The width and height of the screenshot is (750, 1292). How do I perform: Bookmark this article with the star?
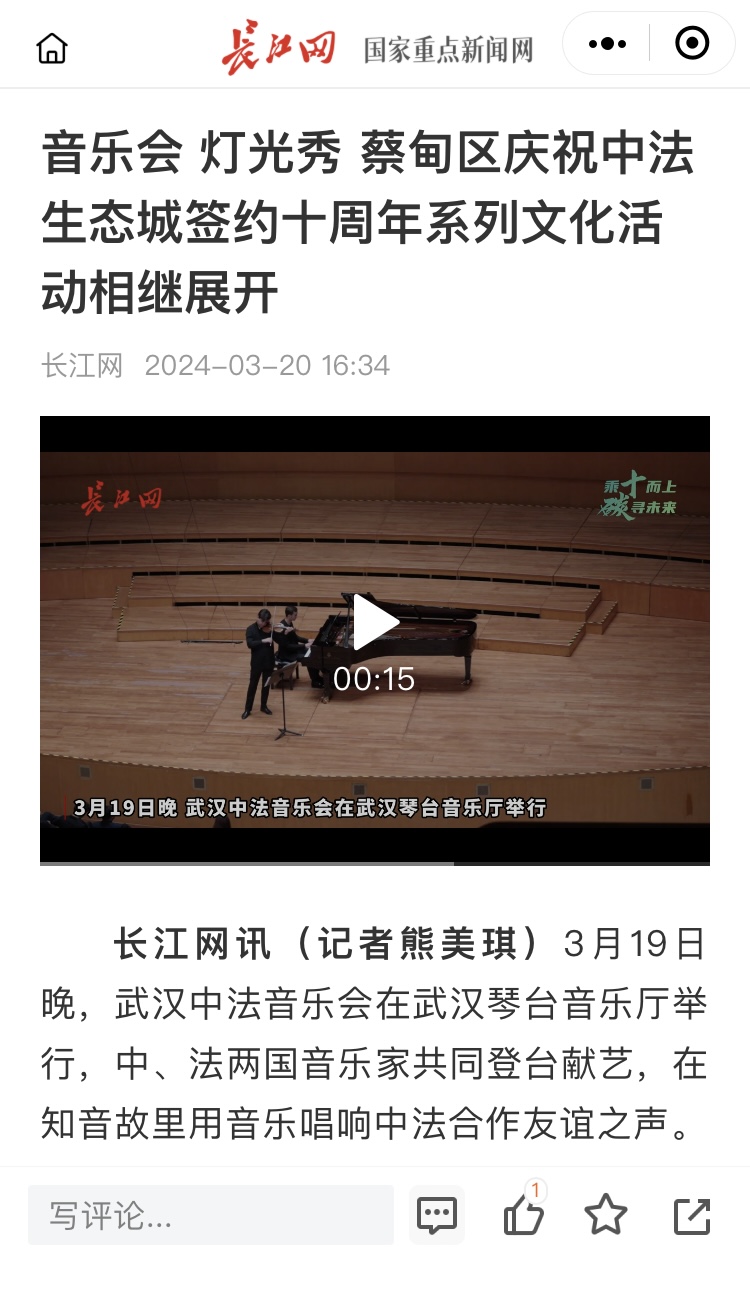click(x=605, y=1216)
